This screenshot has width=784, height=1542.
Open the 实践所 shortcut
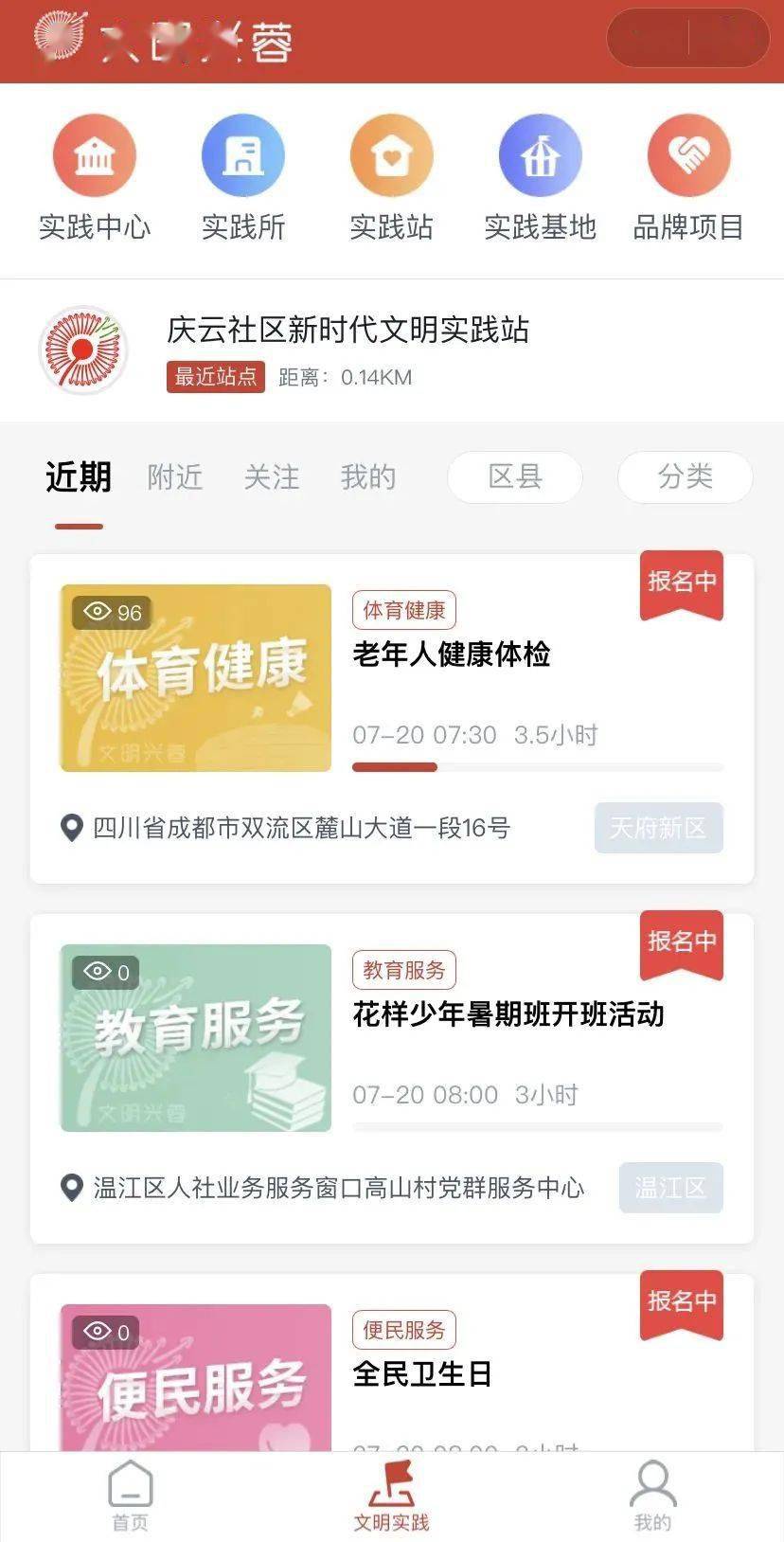tap(243, 177)
